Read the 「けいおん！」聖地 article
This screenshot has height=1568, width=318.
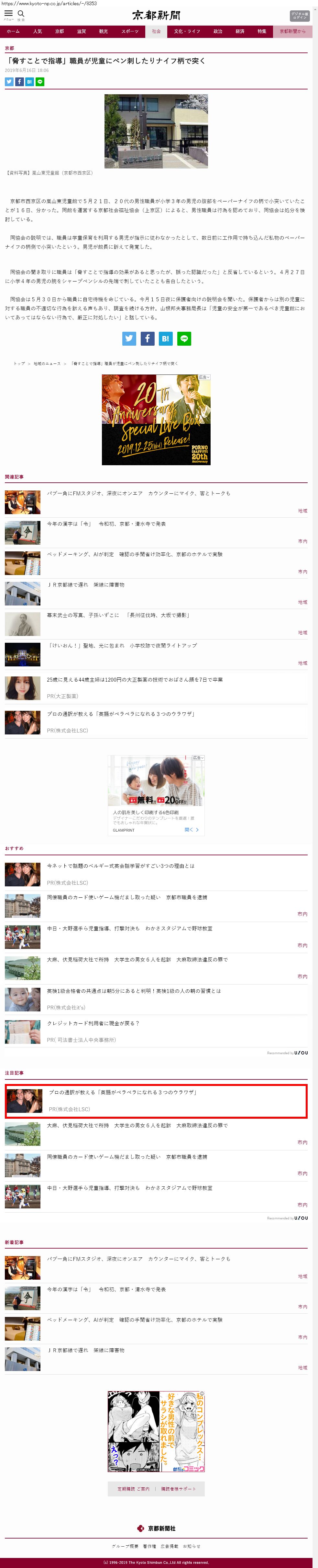coord(122,645)
